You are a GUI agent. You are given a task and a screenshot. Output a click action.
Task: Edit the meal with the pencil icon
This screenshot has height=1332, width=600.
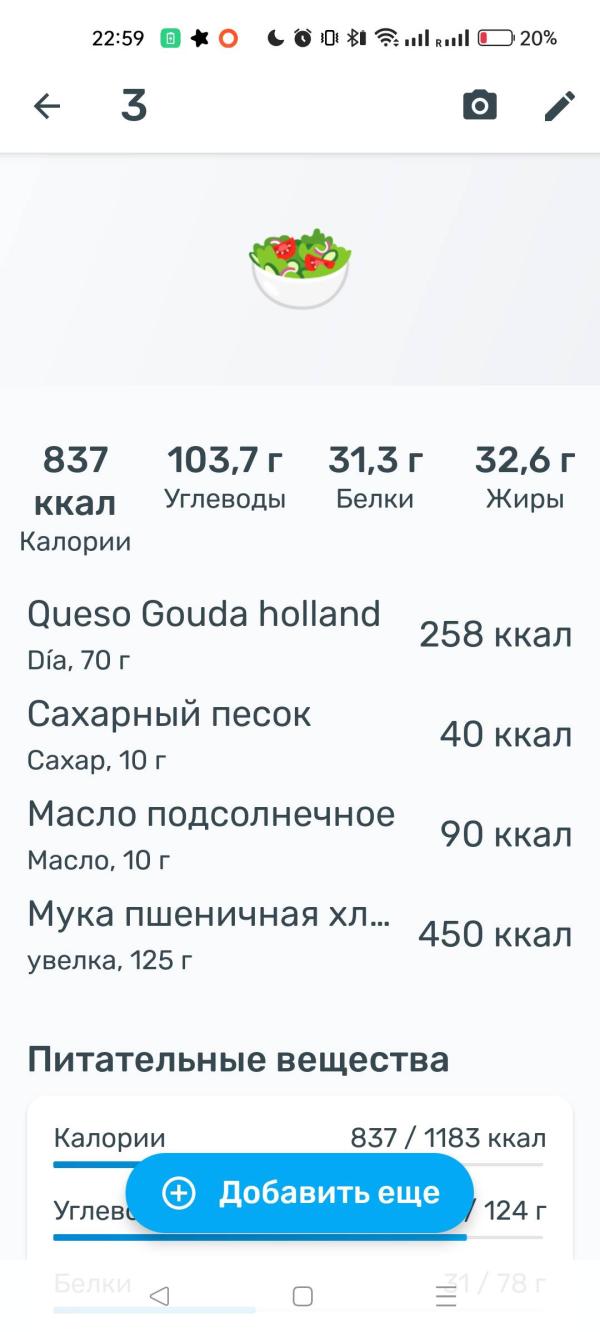[x=560, y=106]
